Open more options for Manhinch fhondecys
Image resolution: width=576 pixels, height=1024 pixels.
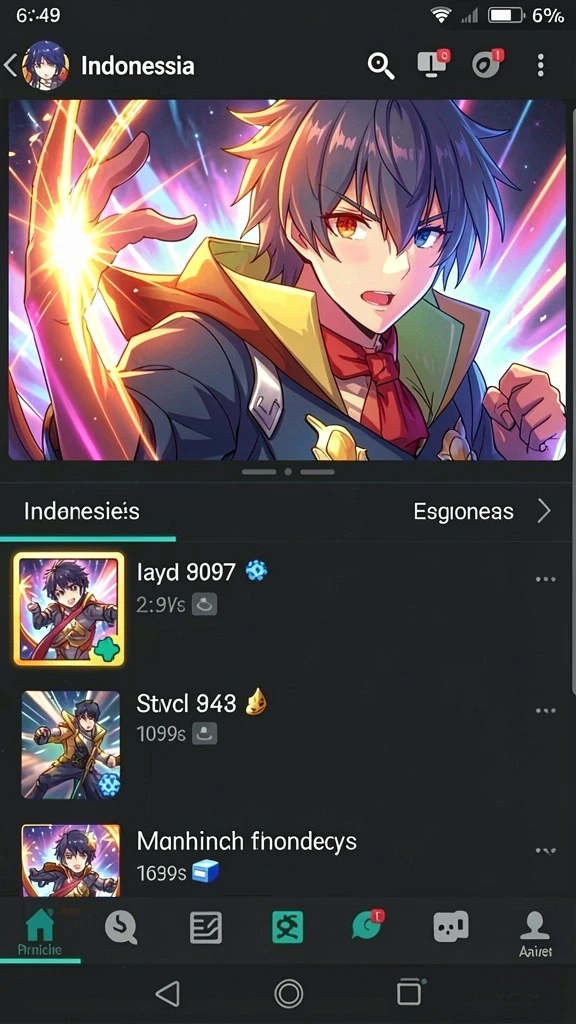pos(545,850)
